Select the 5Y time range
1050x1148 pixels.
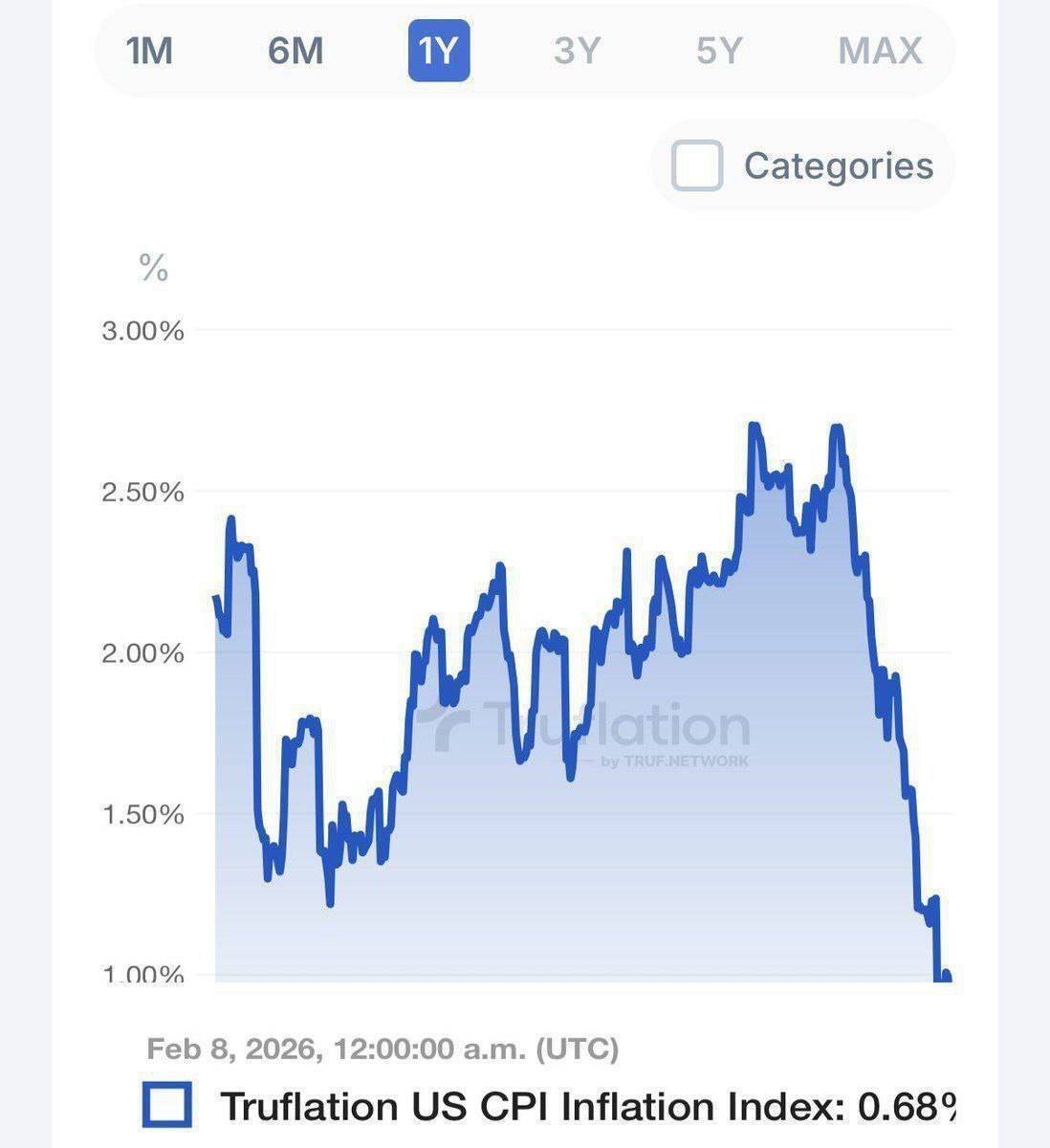pyautogui.click(x=719, y=51)
